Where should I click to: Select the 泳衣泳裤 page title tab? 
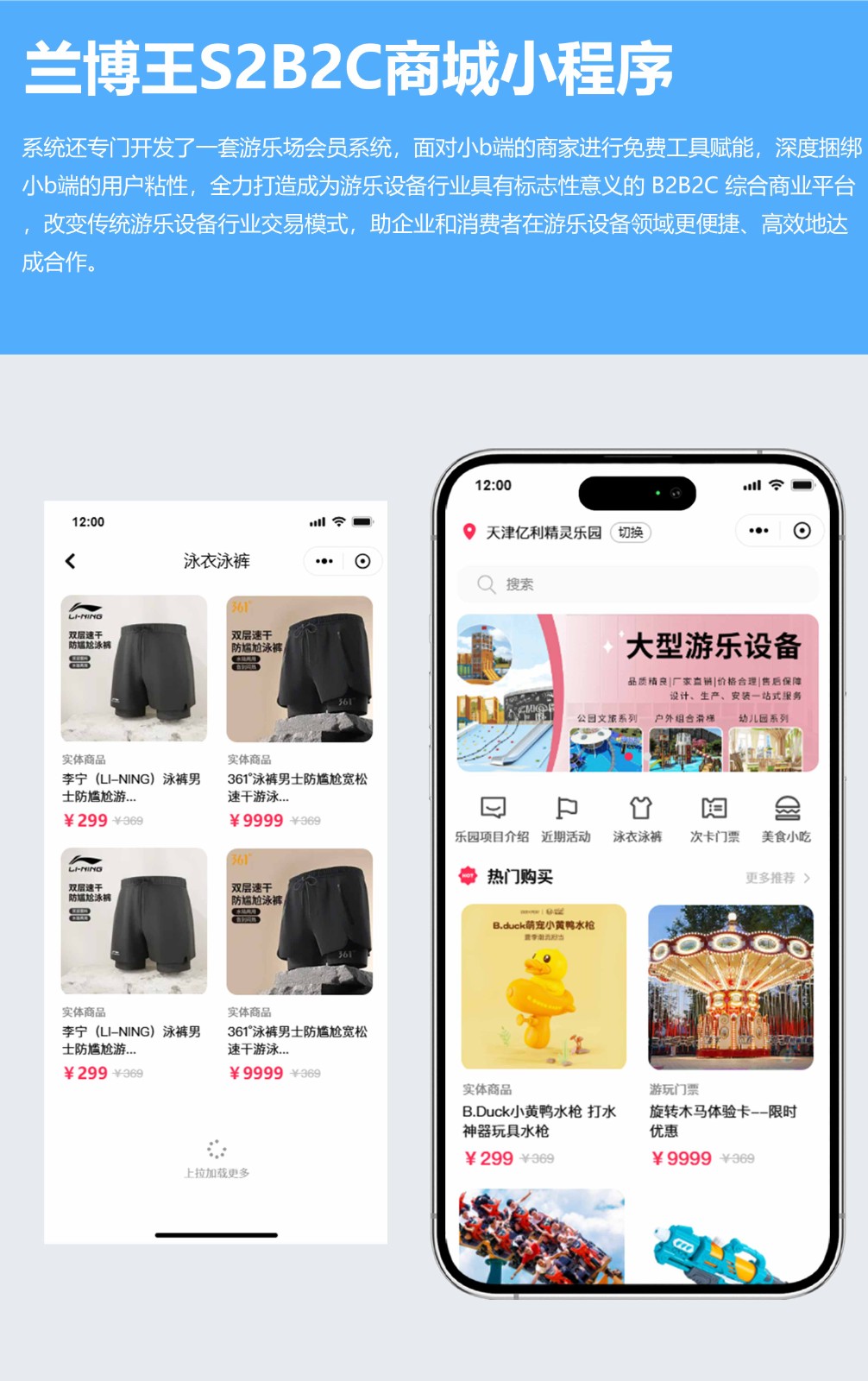coord(217,560)
